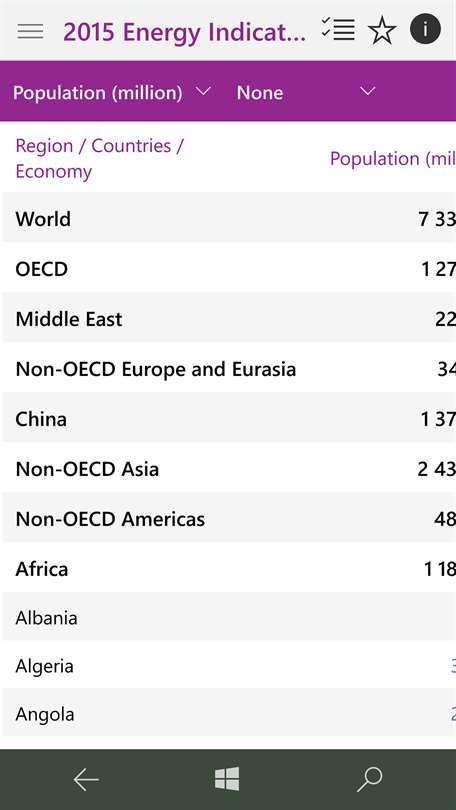Mark this as favorite with star
Image resolution: width=456 pixels, height=810 pixels.
tap(382, 30)
